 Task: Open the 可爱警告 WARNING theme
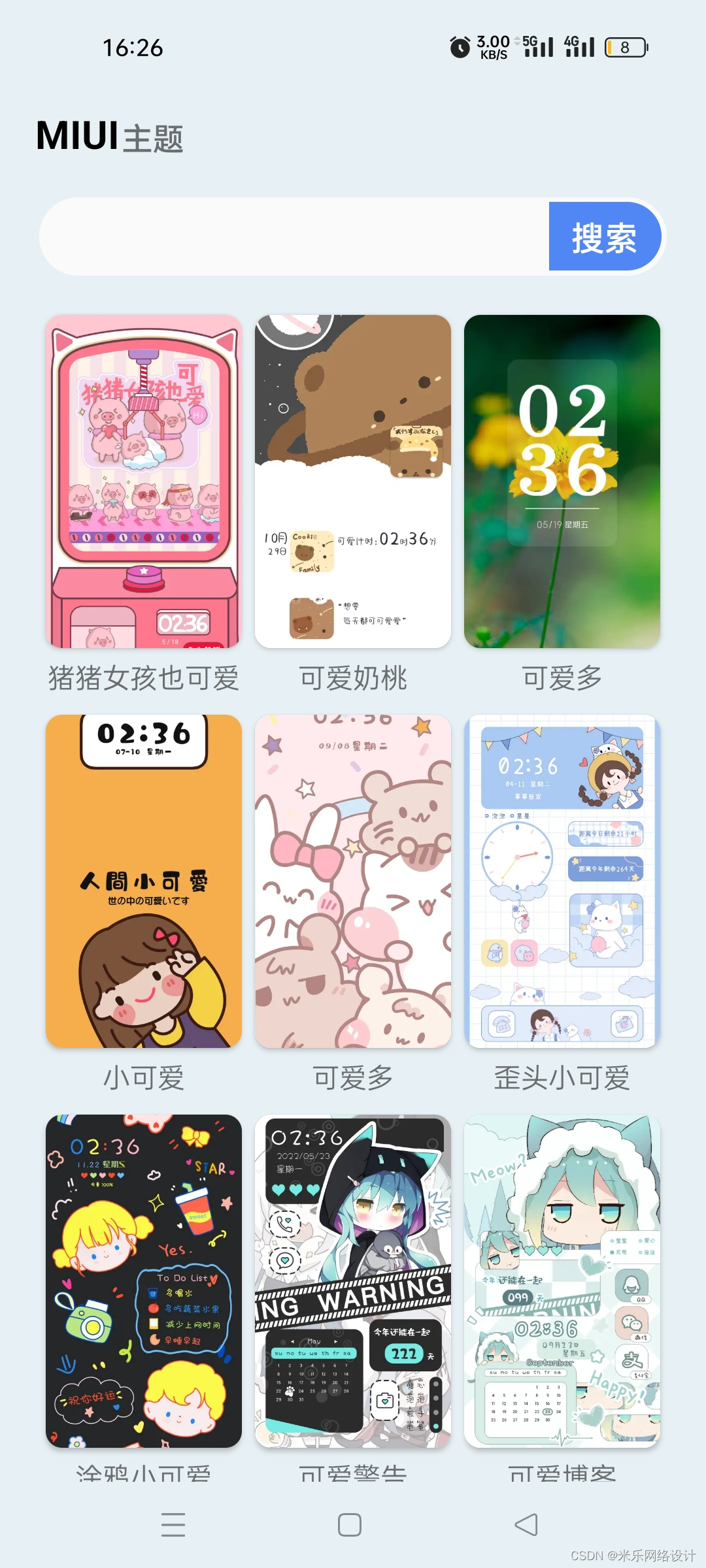[x=353, y=1281]
